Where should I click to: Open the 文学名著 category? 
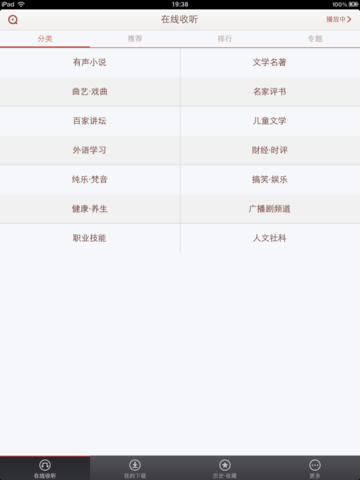click(x=270, y=62)
